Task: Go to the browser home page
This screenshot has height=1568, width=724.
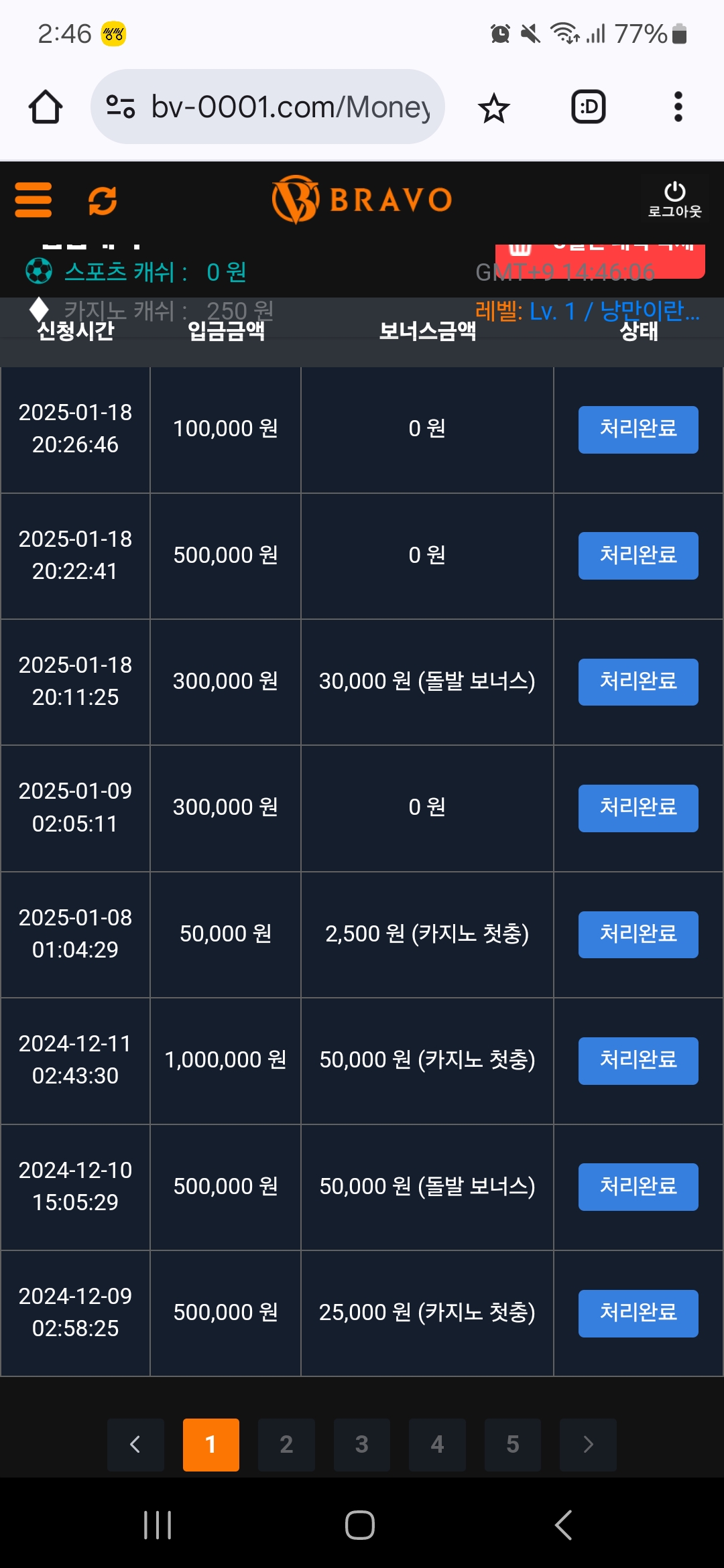Action: point(46,107)
